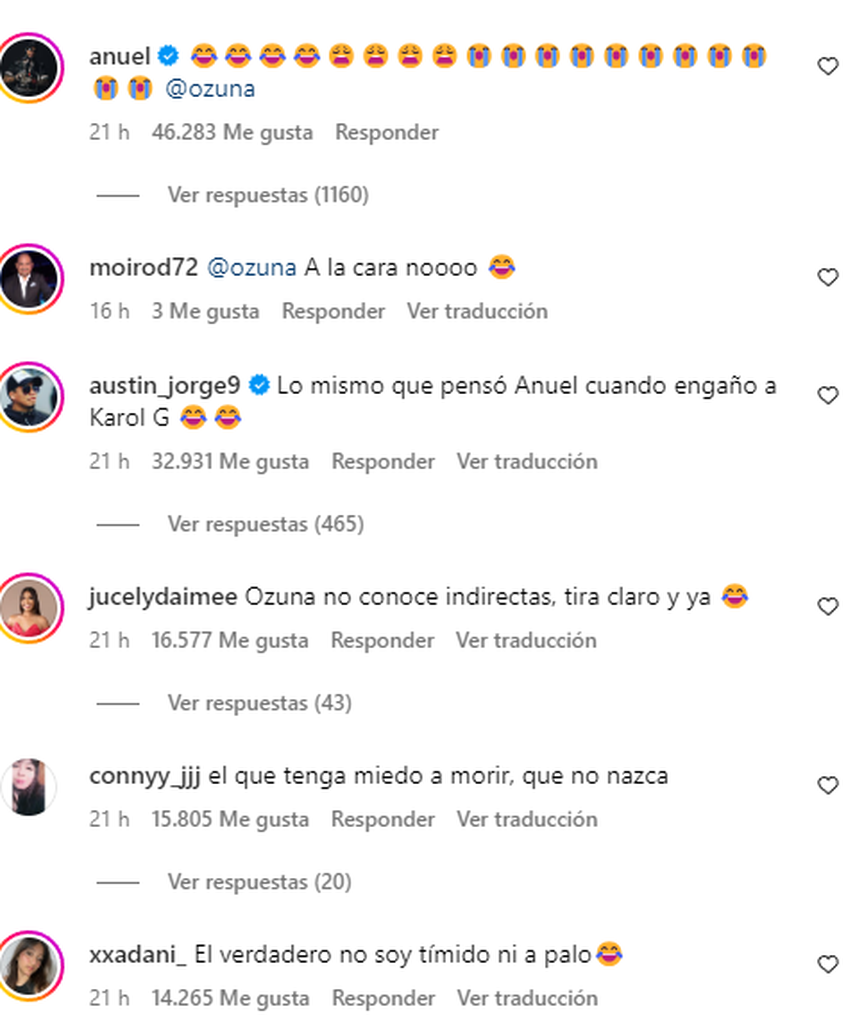Translate xxadani_'s comment
The height and width of the screenshot is (1018, 855).
(526, 998)
